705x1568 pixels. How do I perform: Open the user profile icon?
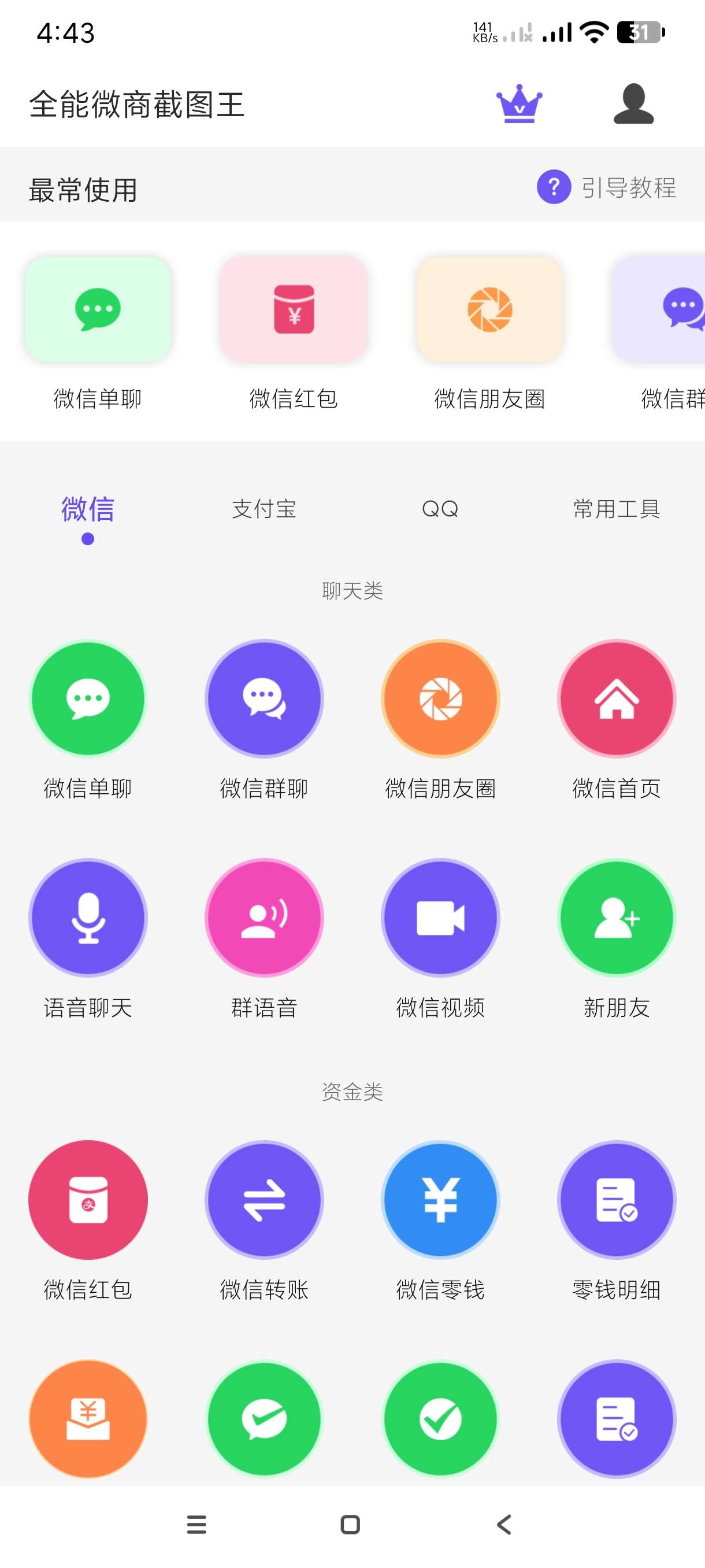click(633, 104)
